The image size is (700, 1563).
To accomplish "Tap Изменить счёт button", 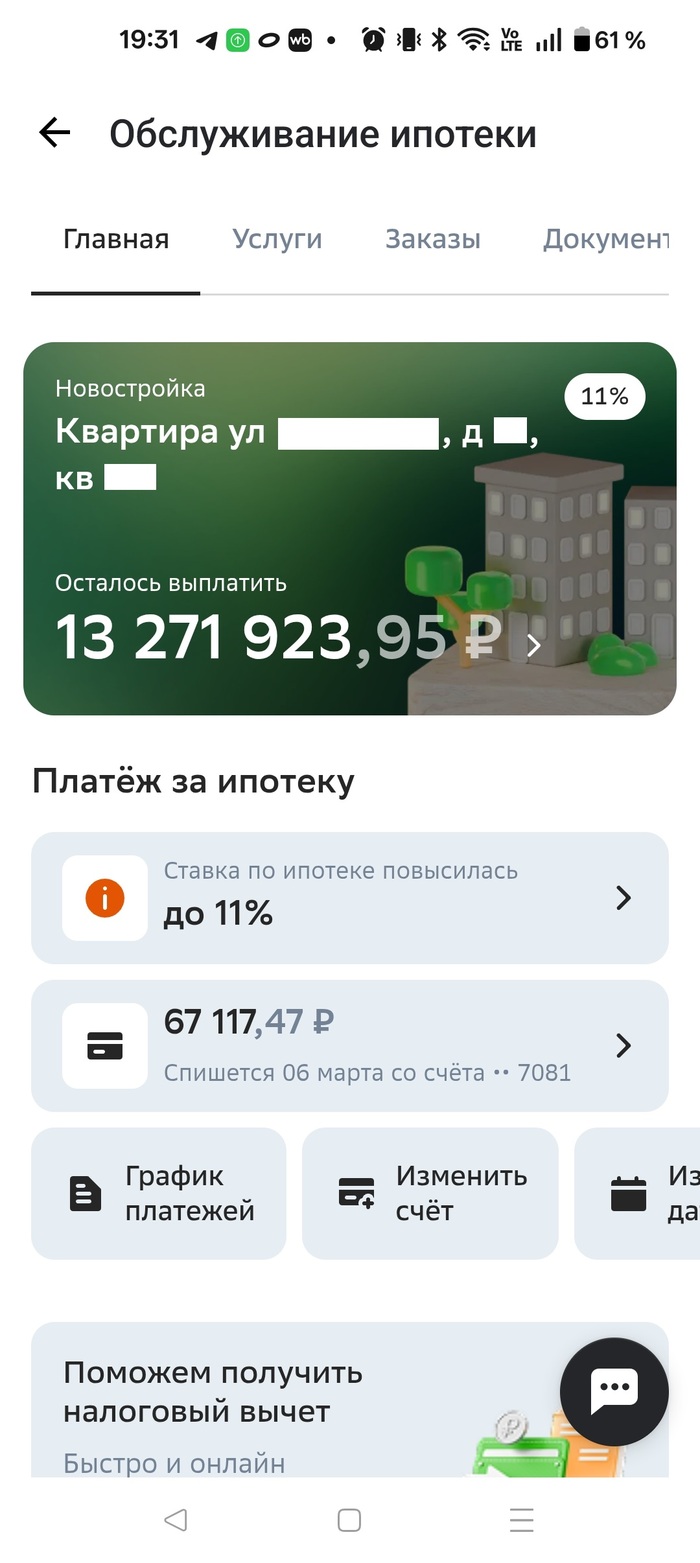I will (x=430, y=1194).
